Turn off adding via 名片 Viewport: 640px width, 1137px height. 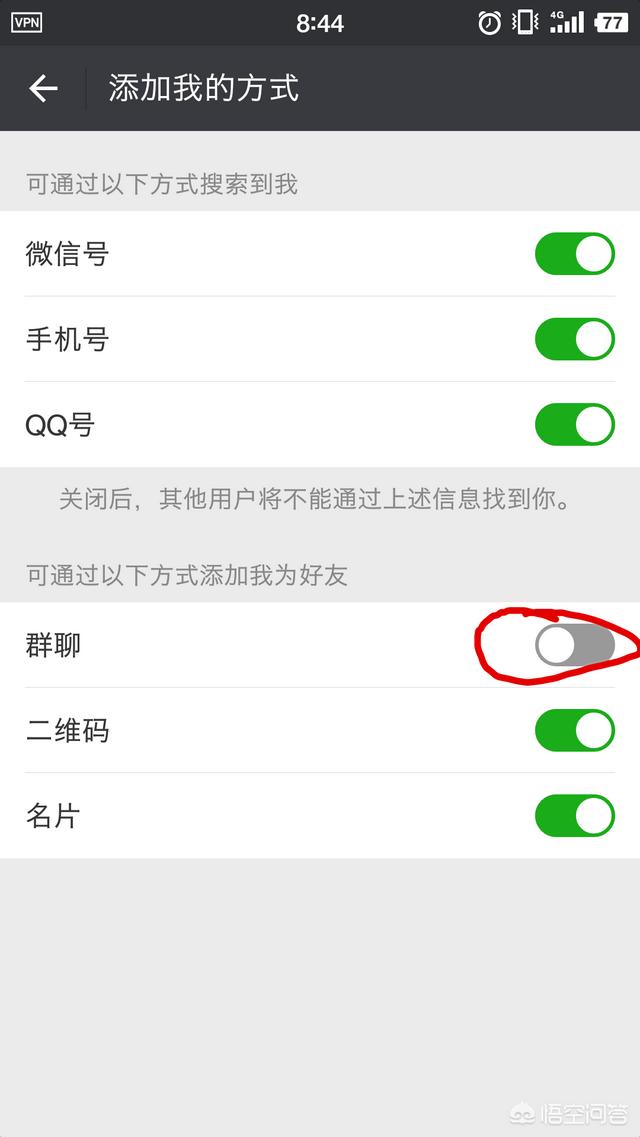[574, 815]
